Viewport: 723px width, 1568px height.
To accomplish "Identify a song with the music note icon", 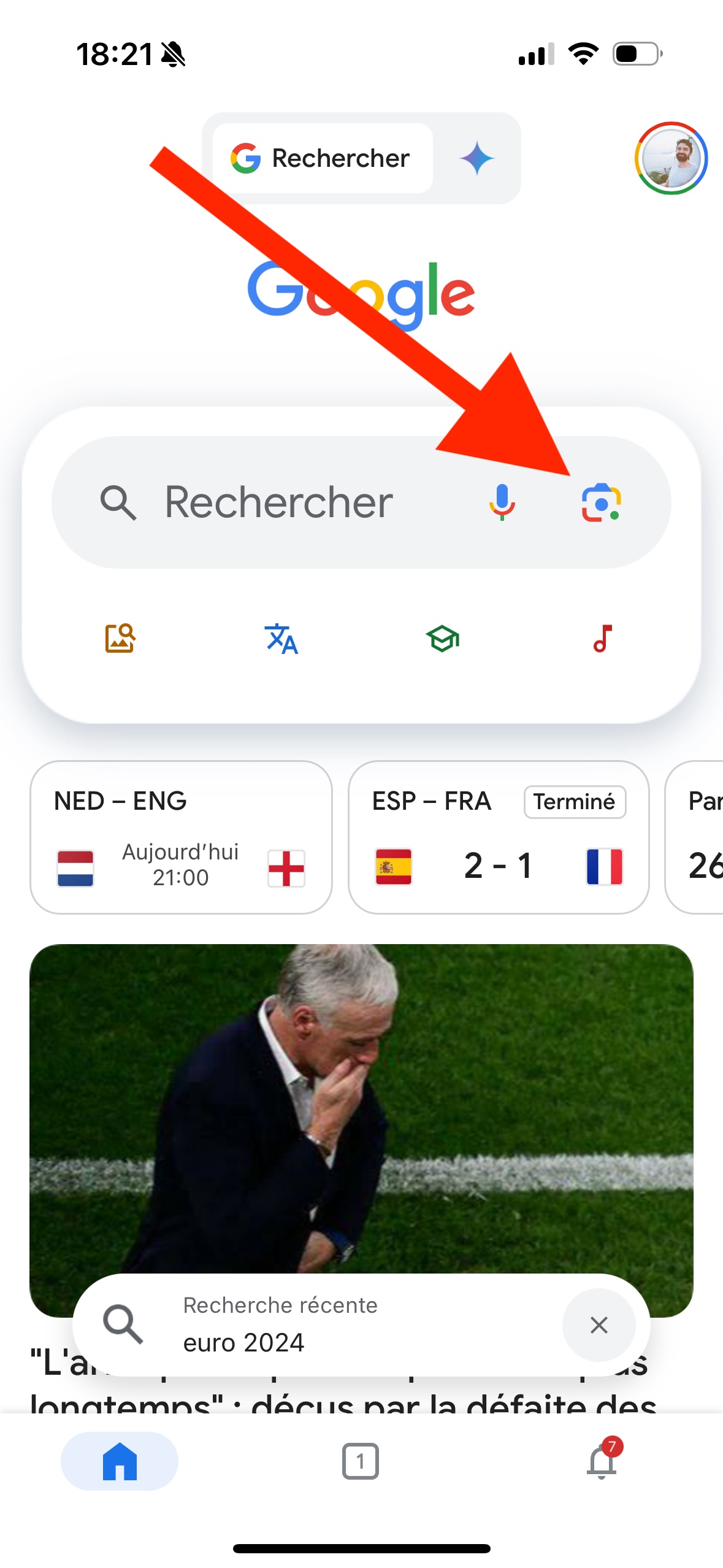I will coord(603,639).
